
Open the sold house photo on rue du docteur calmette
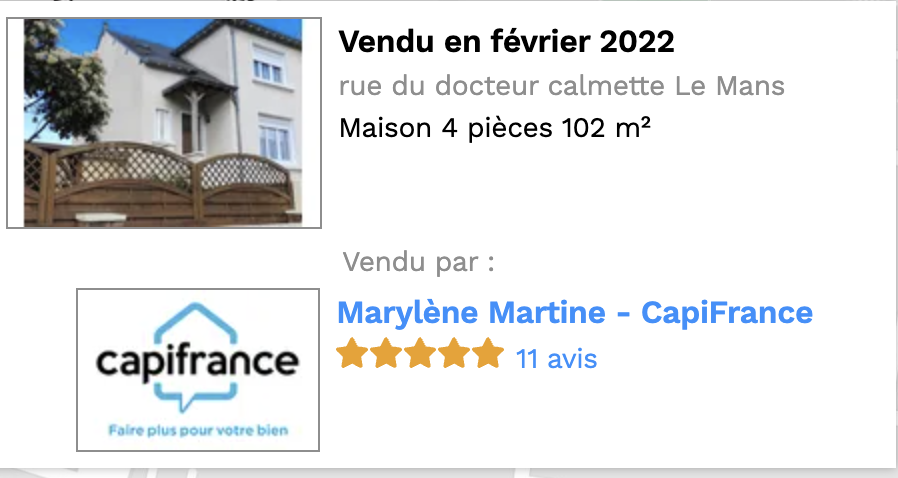[164, 122]
